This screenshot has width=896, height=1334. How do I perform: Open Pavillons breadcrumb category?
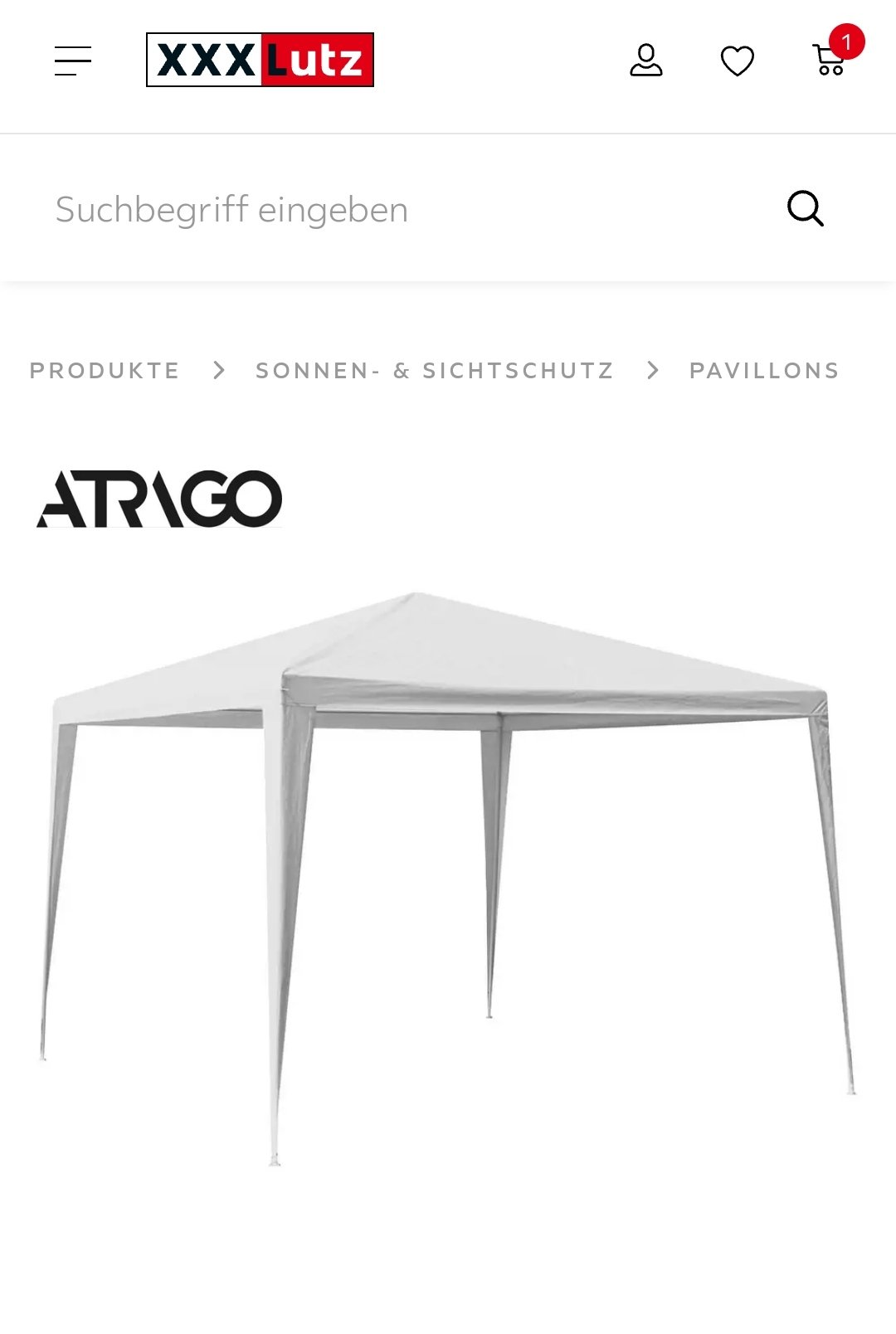764,371
